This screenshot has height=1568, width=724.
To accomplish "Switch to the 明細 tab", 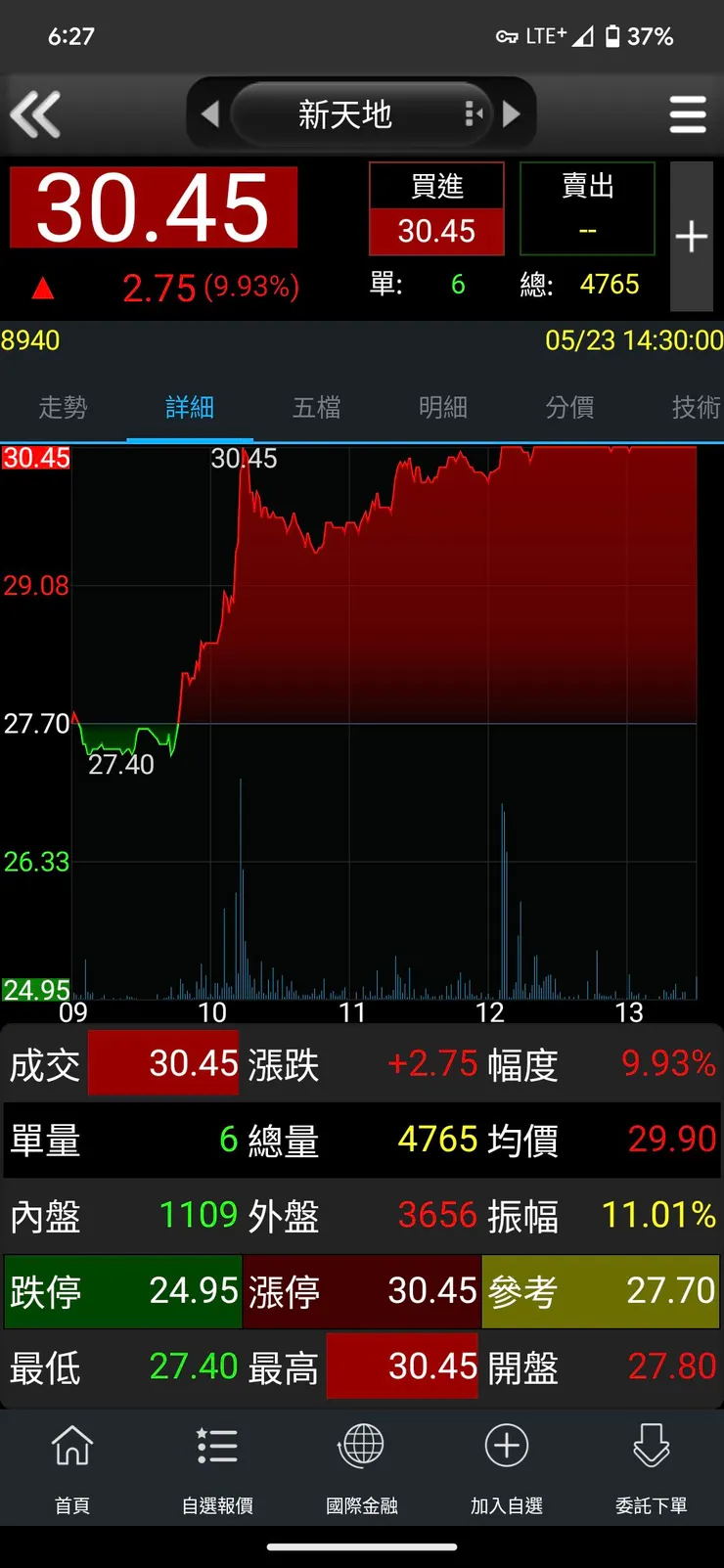I will click(x=443, y=407).
